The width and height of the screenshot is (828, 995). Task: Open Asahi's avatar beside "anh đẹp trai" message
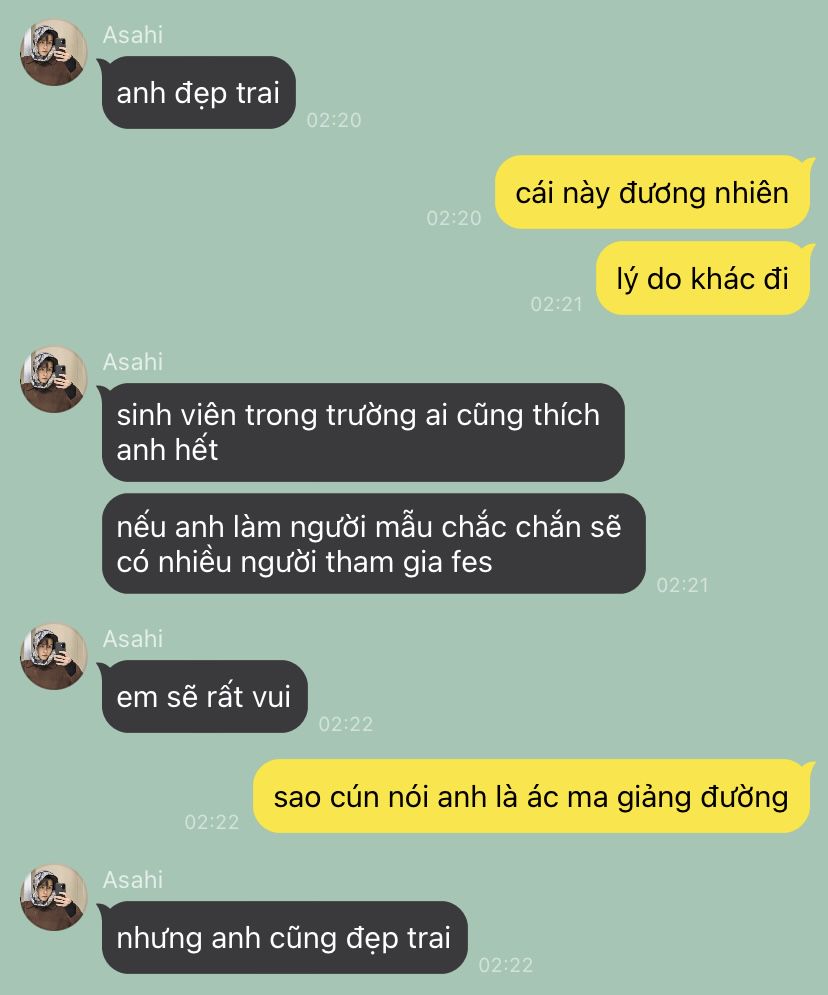pyautogui.click(x=53, y=52)
